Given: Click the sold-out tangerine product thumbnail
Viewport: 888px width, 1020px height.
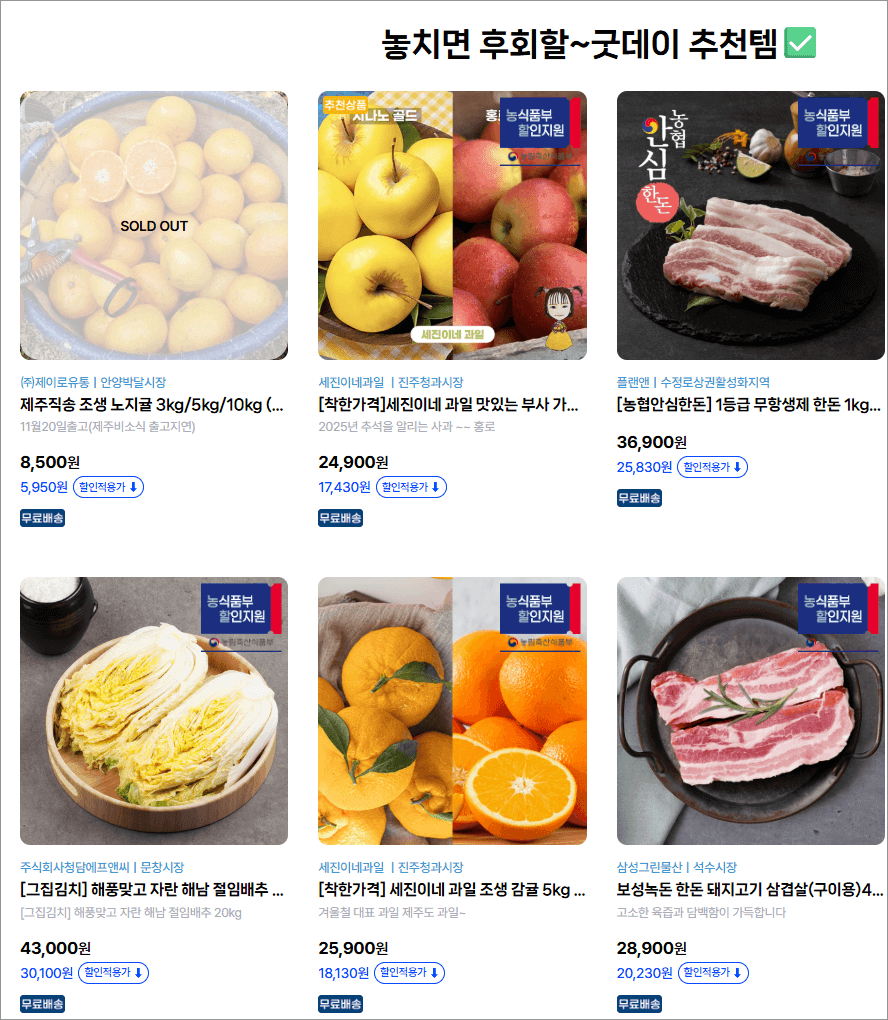Looking at the screenshot, I should [153, 226].
